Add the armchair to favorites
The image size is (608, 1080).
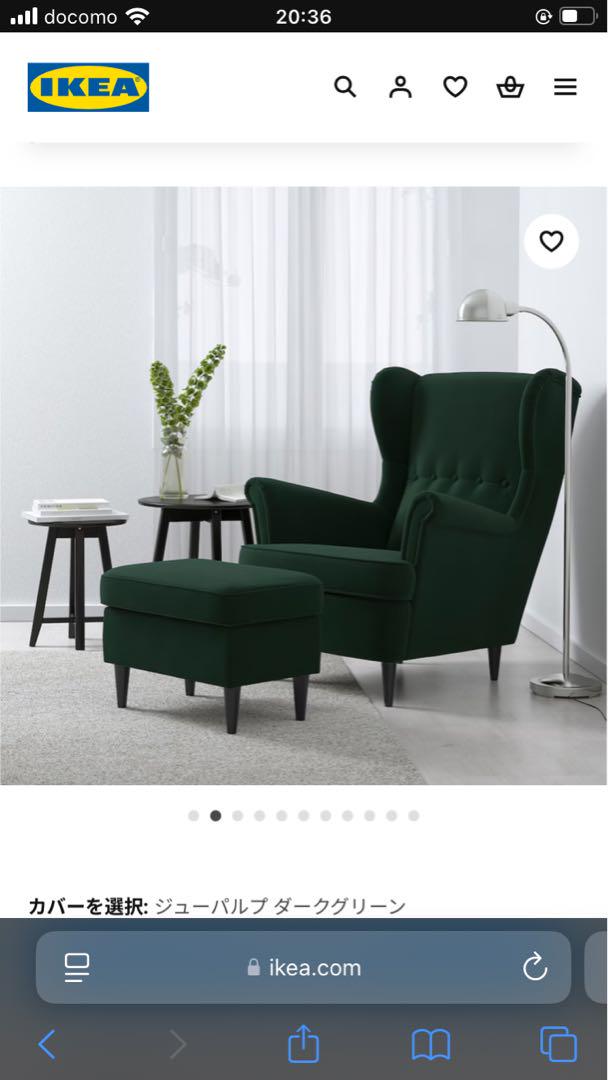[x=551, y=241]
